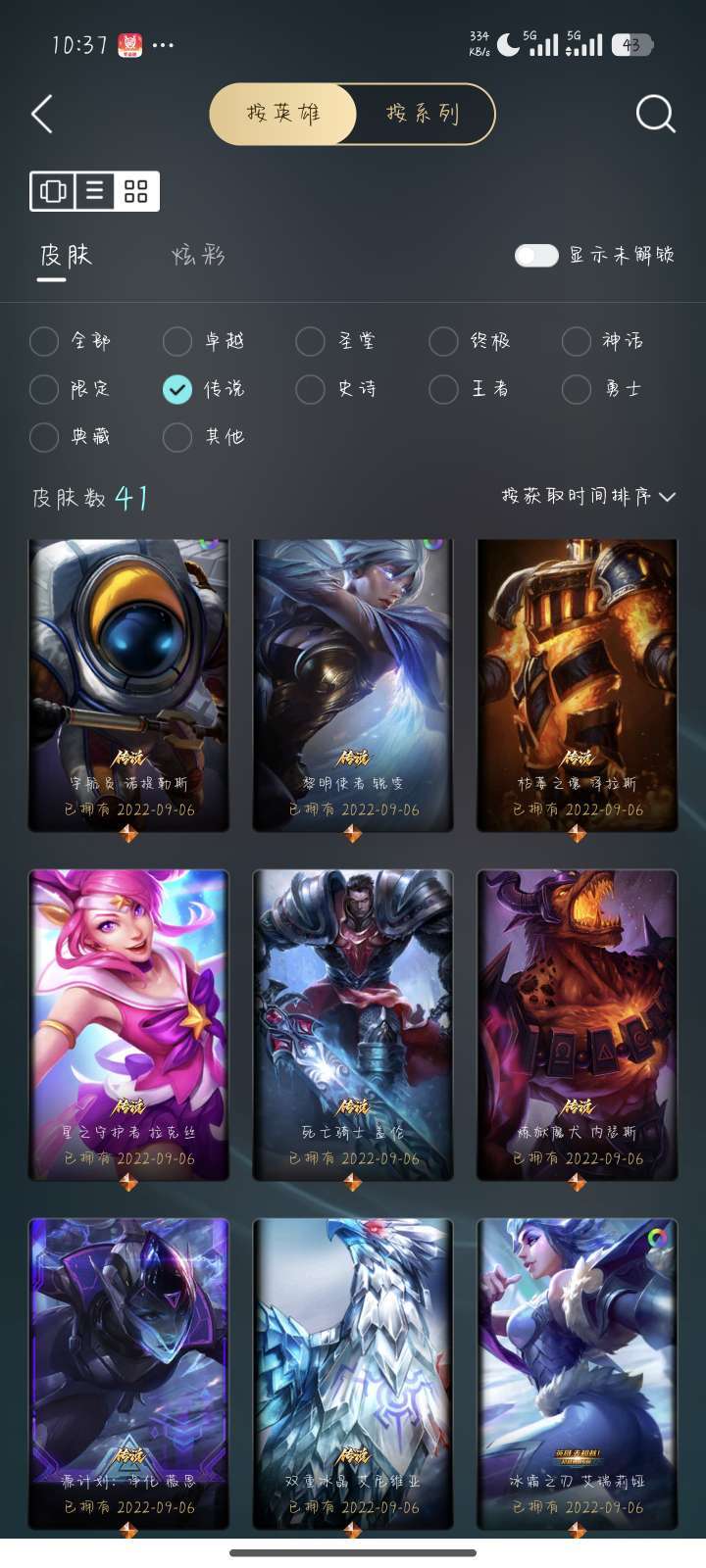Uncheck the 传说 filter
706x1568 pixels.
click(x=176, y=389)
